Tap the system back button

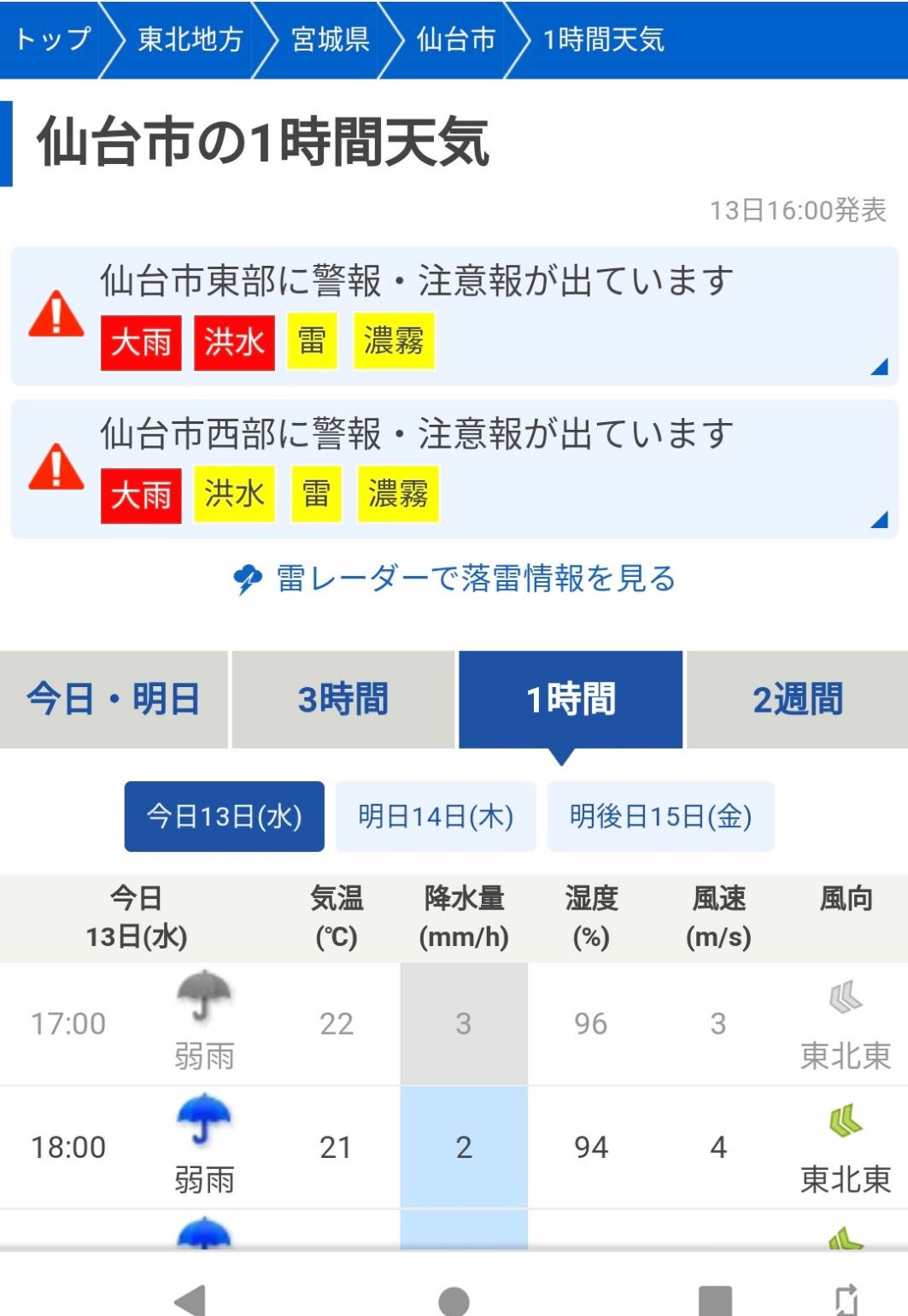(x=190, y=1299)
